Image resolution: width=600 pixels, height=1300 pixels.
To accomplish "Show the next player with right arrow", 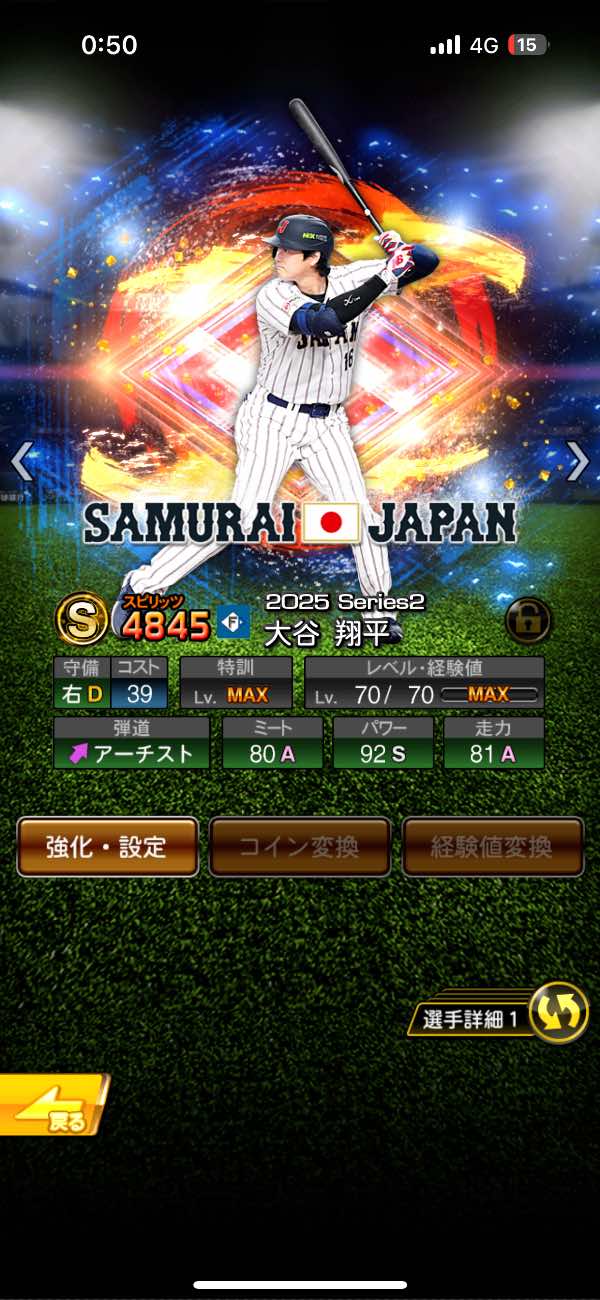I will [578, 461].
